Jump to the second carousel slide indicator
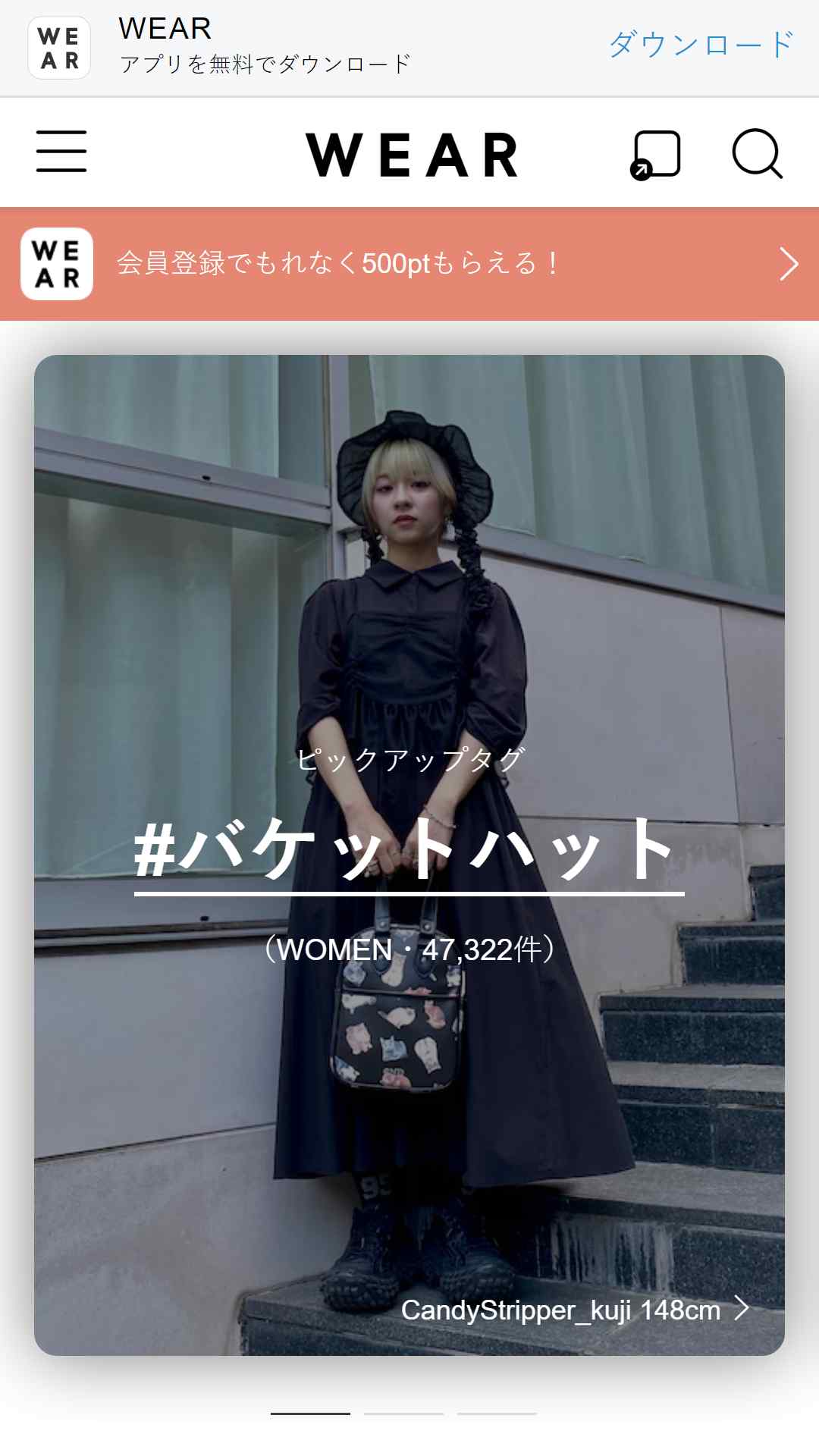 point(403,1414)
